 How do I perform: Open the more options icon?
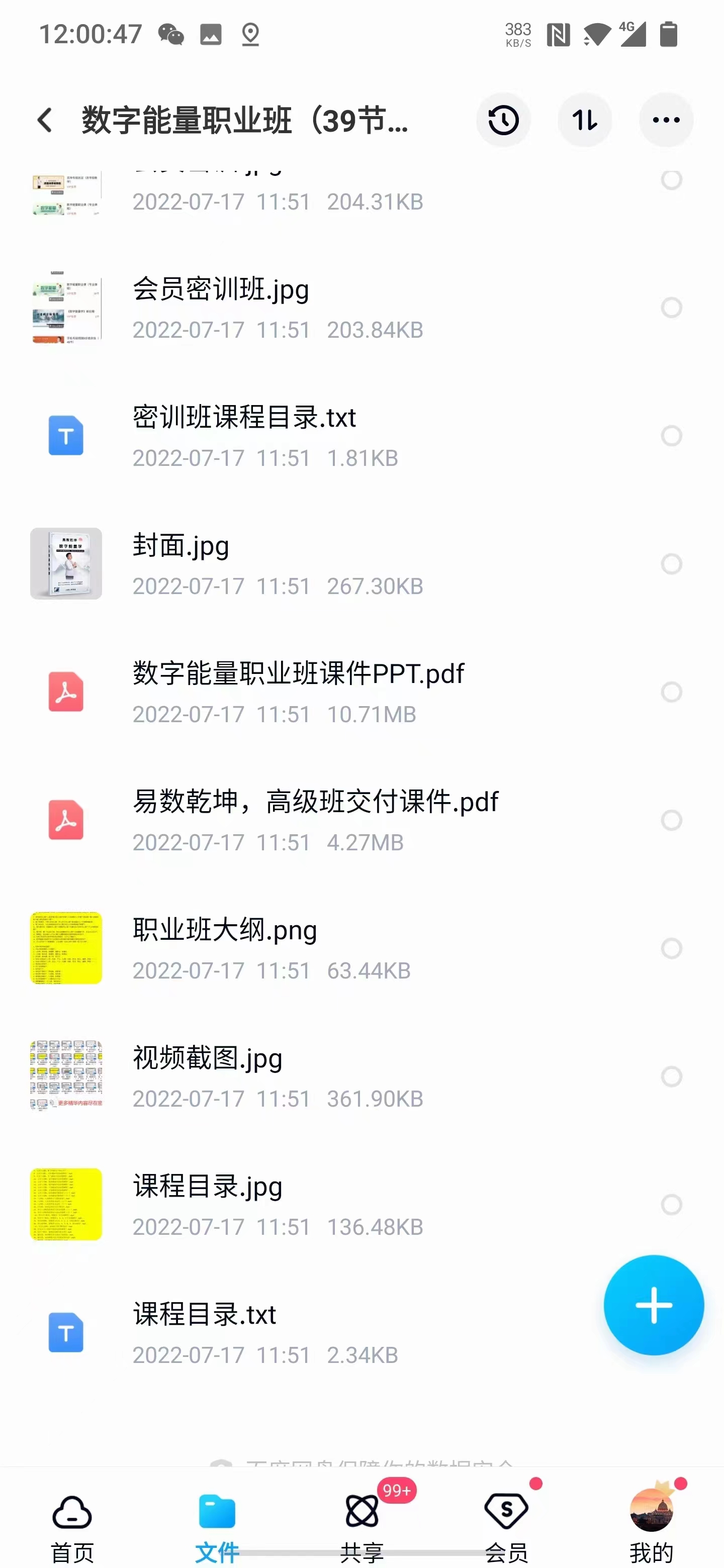[x=666, y=119]
